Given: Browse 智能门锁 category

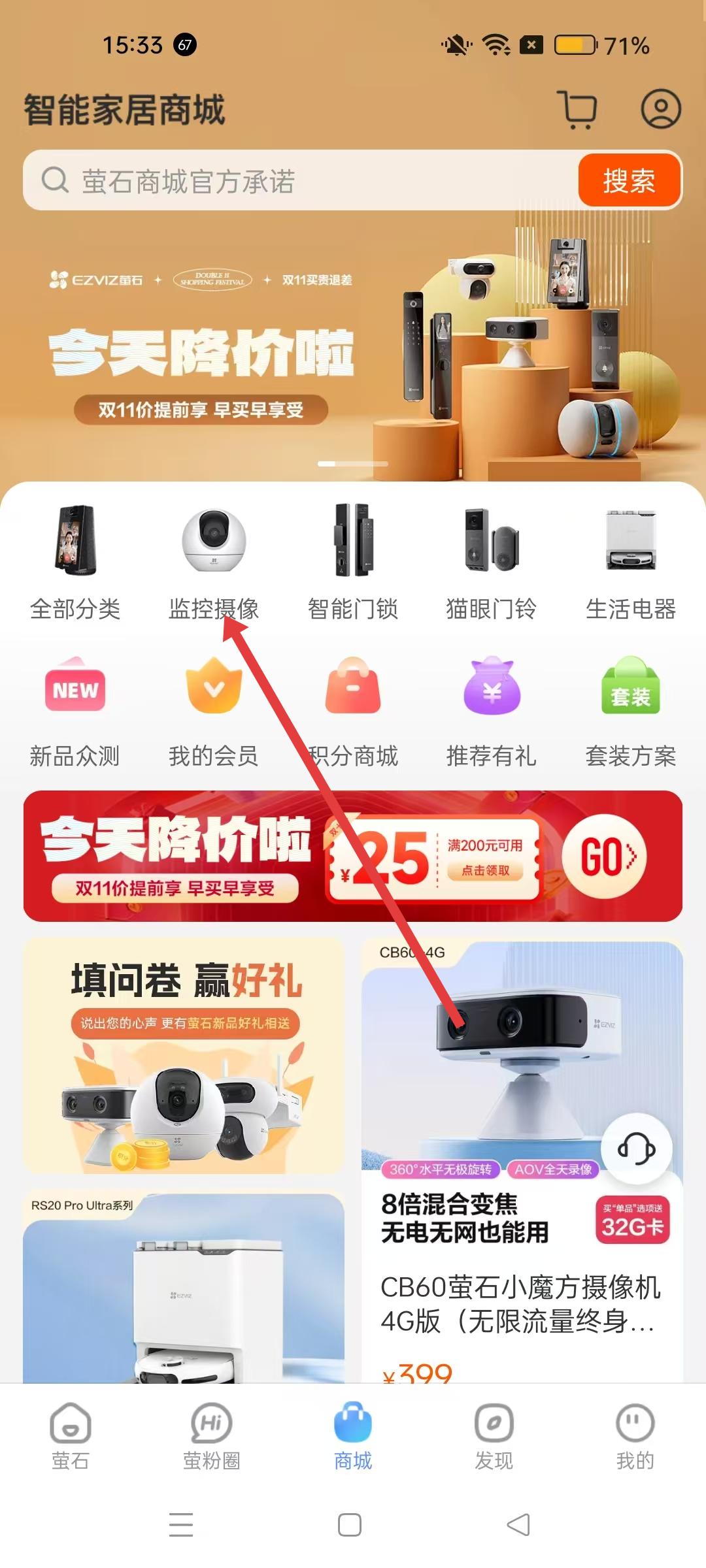Looking at the screenshot, I should pos(353,562).
